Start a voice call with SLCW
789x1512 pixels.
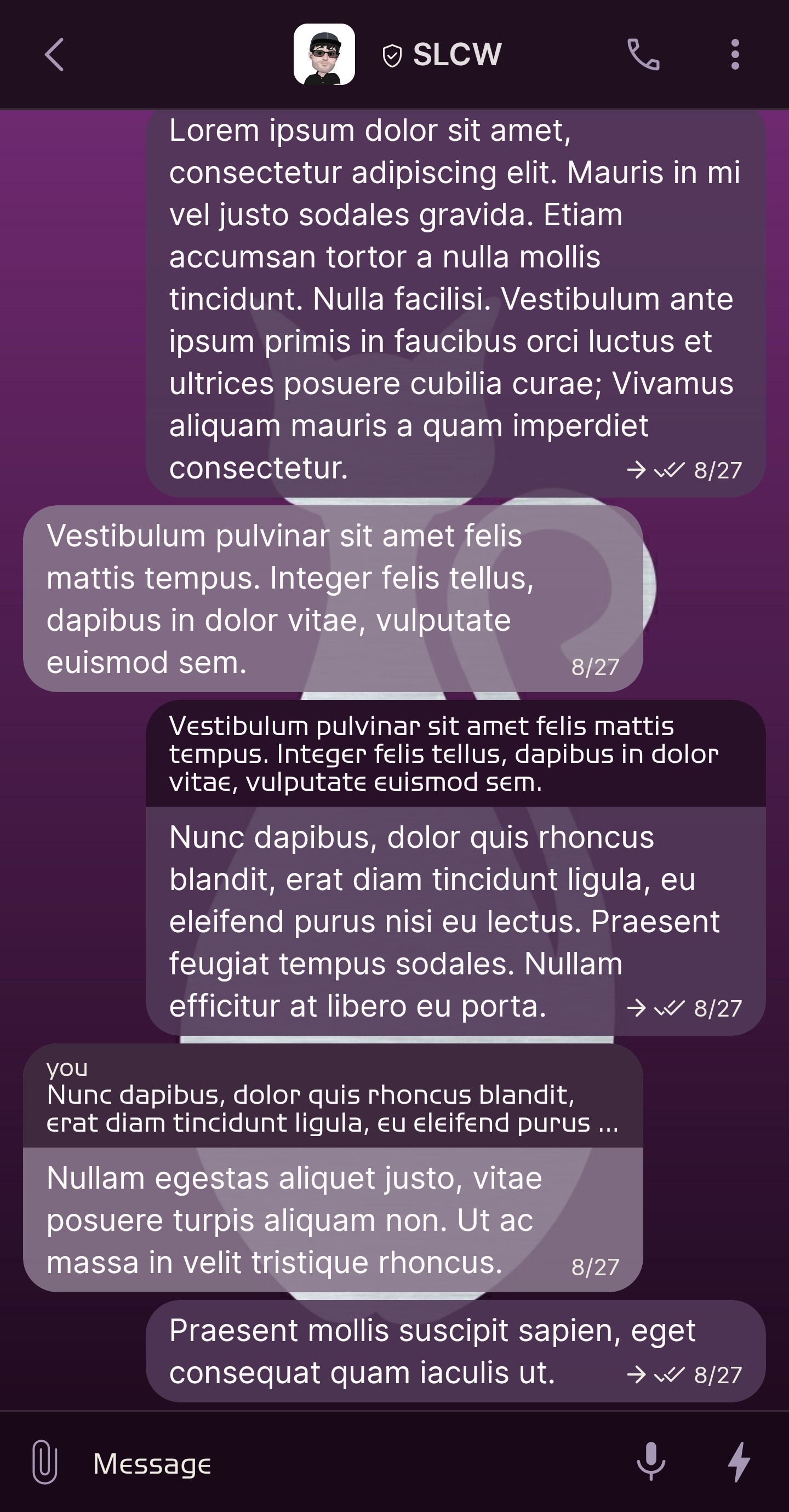click(643, 55)
